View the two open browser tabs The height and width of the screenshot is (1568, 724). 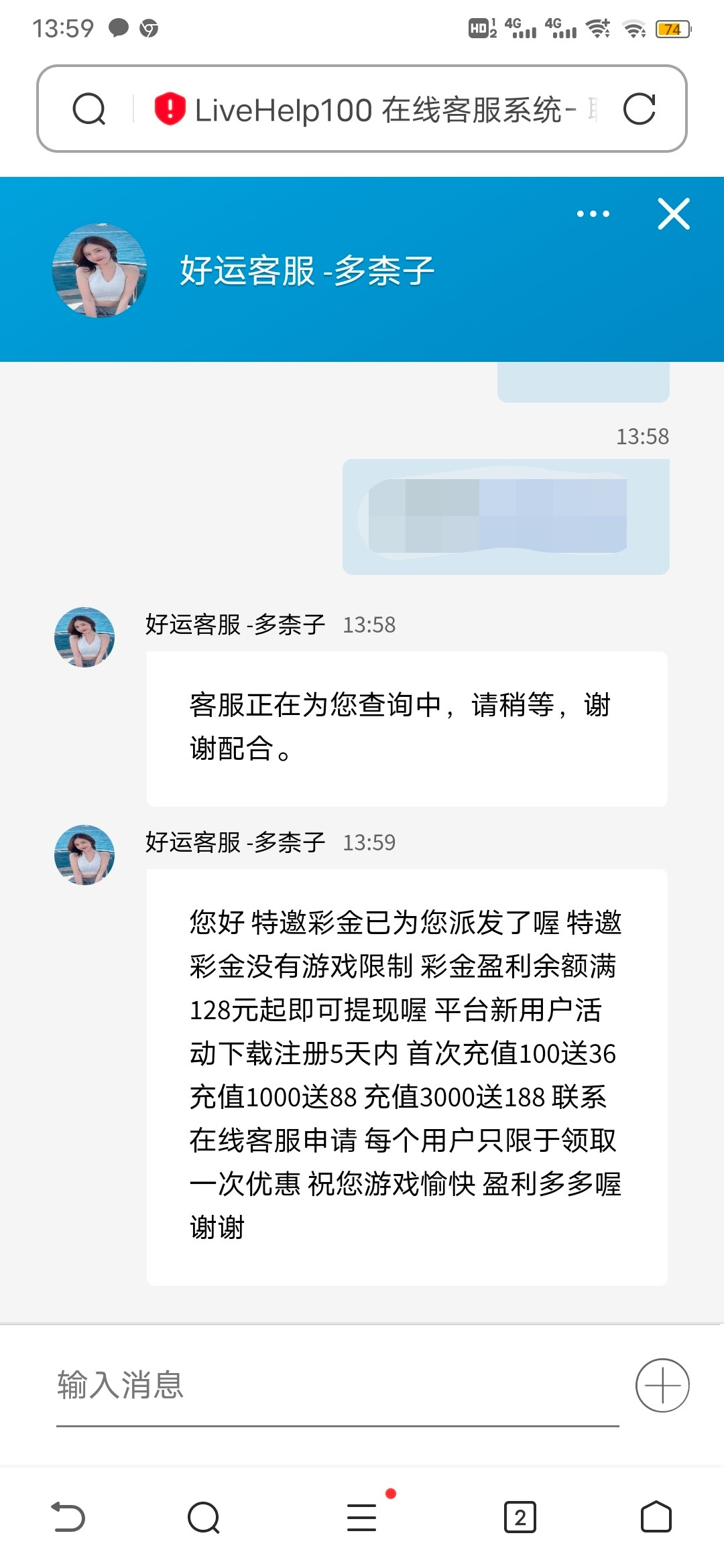[520, 1518]
